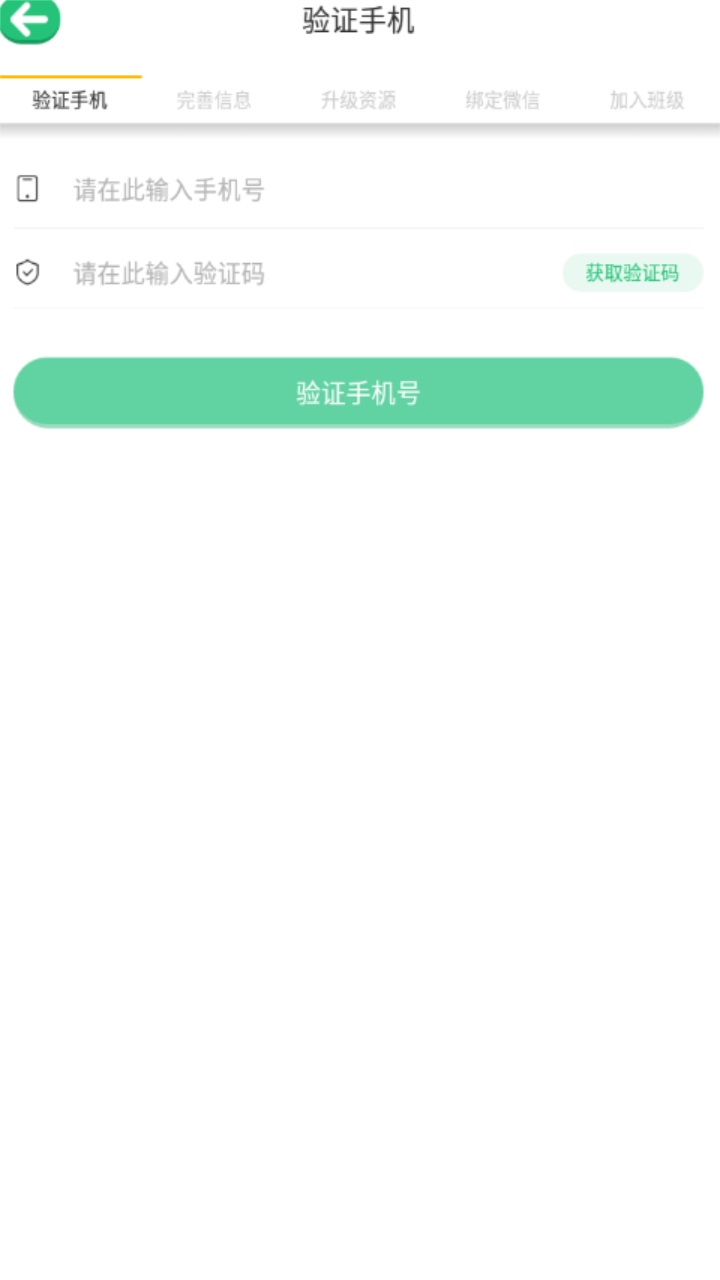
Task: Open the 加入班级 step tab
Action: coord(647,100)
